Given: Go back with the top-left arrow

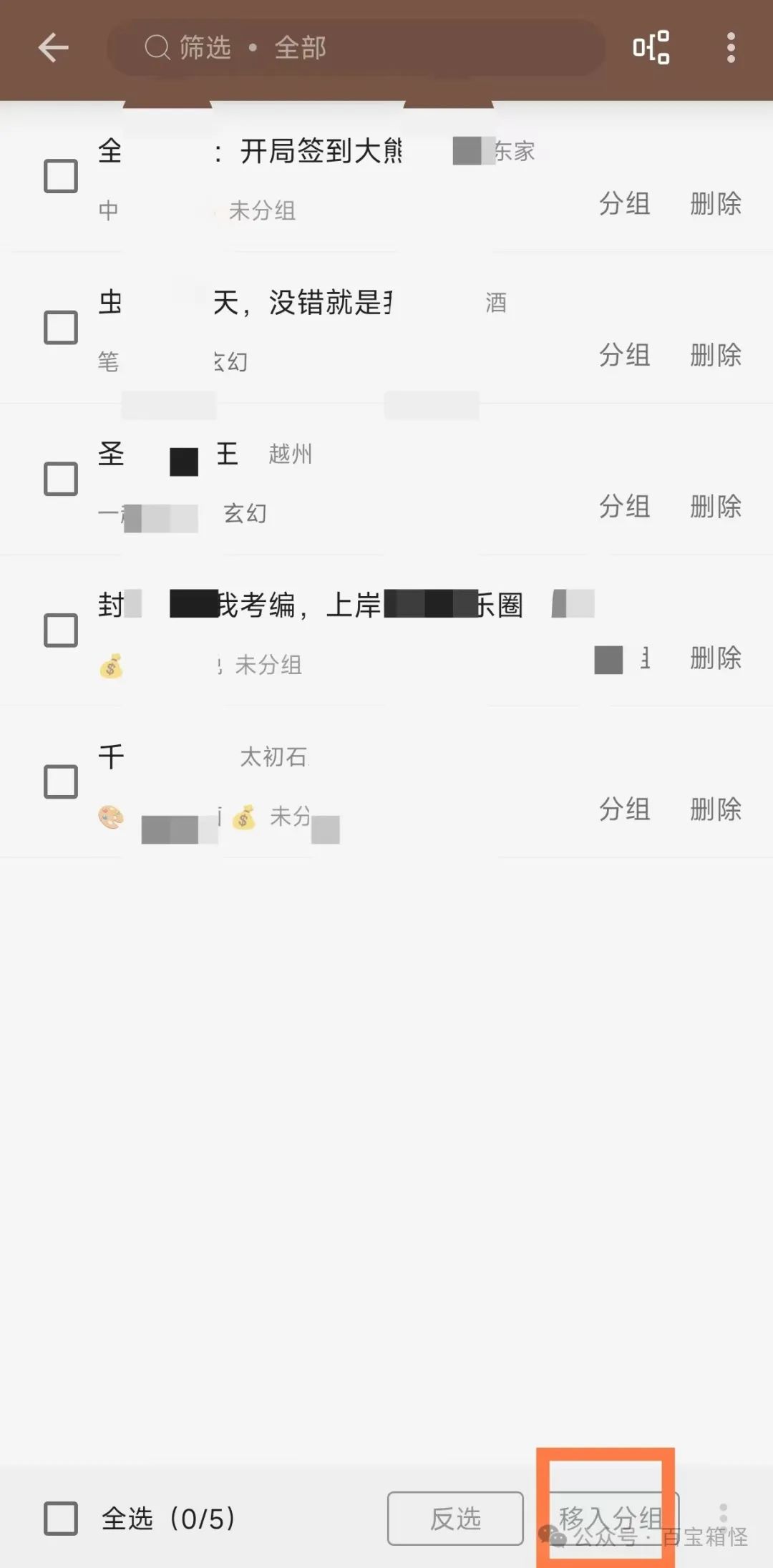Looking at the screenshot, I should (53, 48).
